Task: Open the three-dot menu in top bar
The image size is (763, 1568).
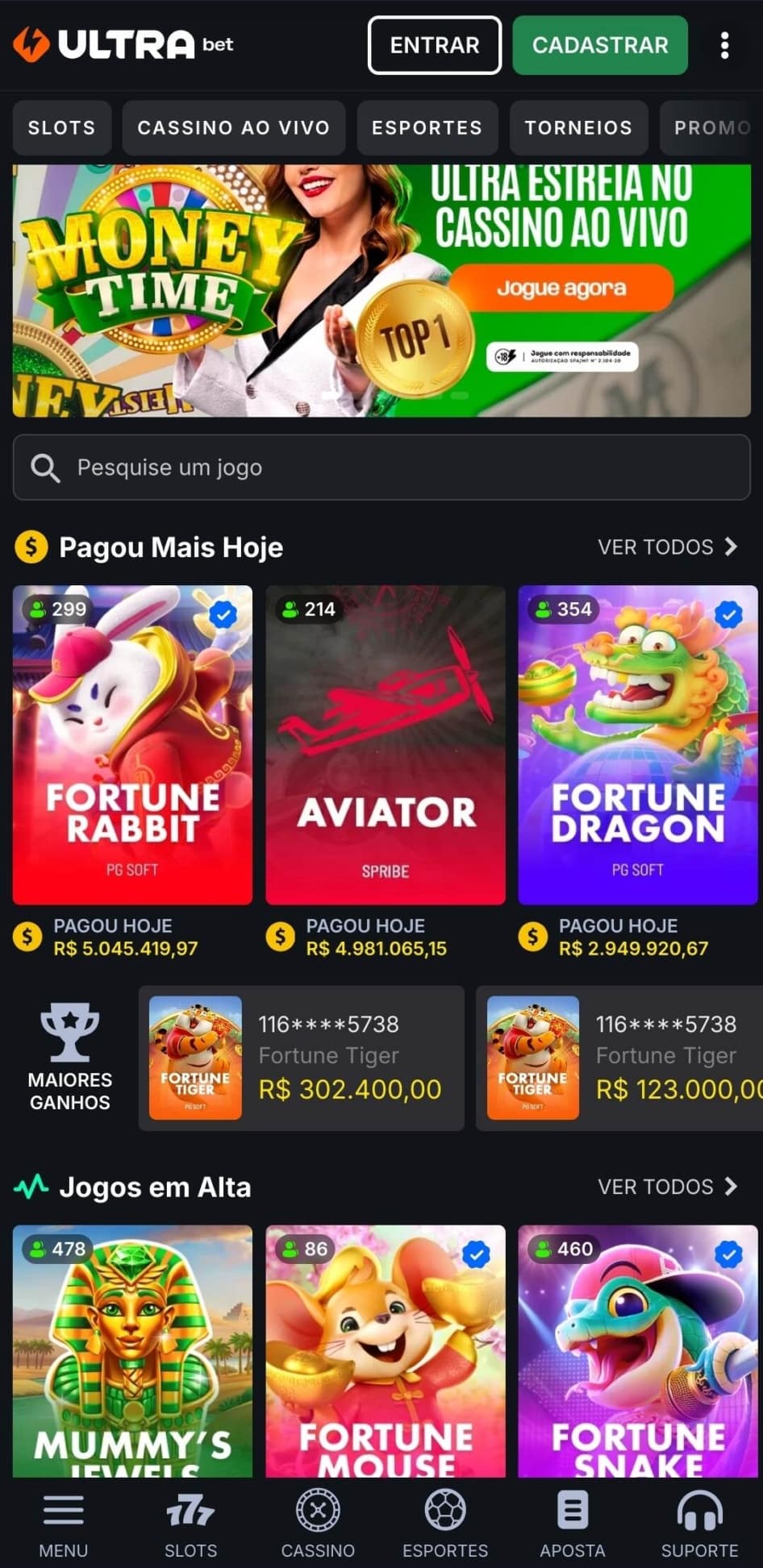Action: (x=725, y=46)
